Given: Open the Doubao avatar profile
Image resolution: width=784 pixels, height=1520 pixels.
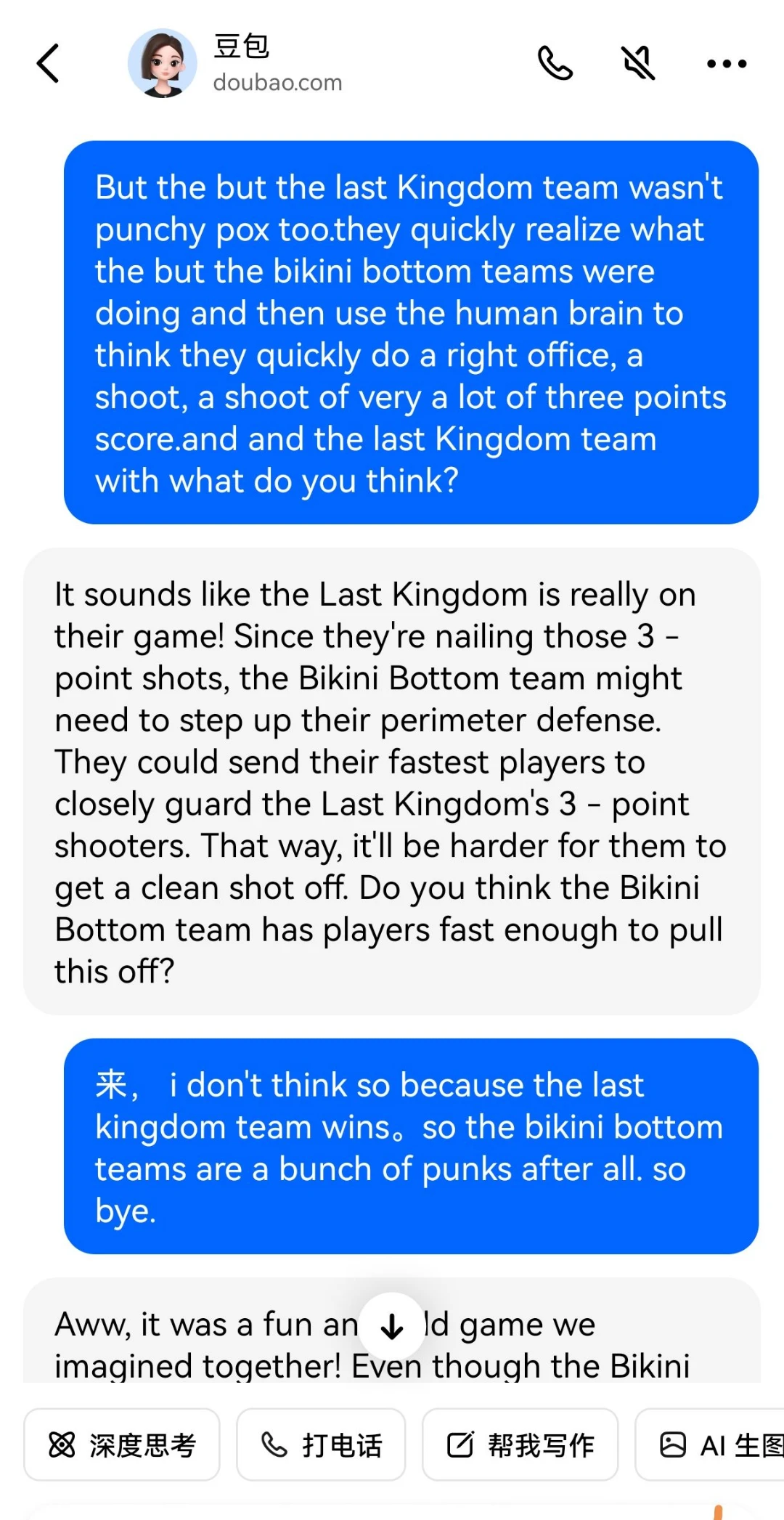Looking at the screenshot, I should click(x=163, y=64).
